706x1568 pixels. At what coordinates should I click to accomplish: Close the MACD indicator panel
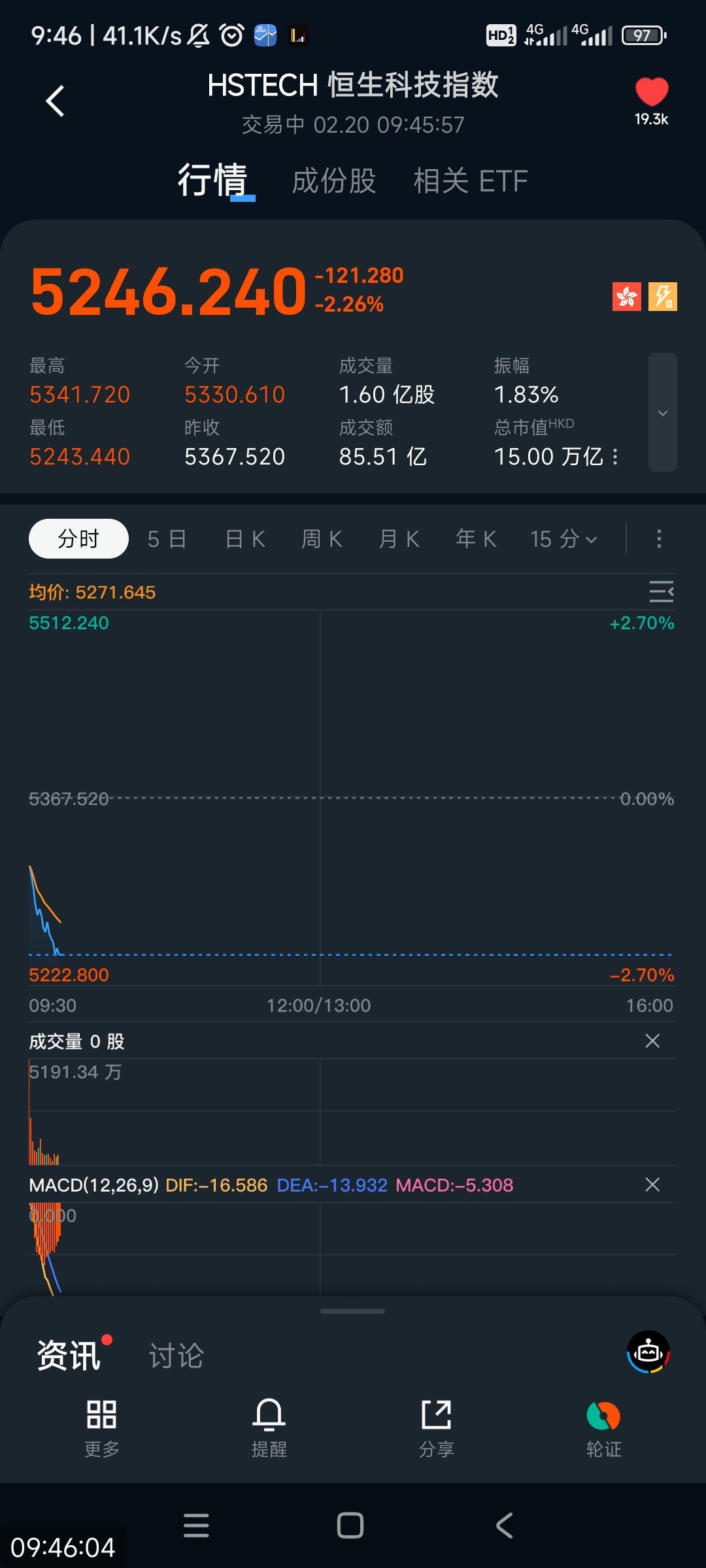coord(652,1184)
